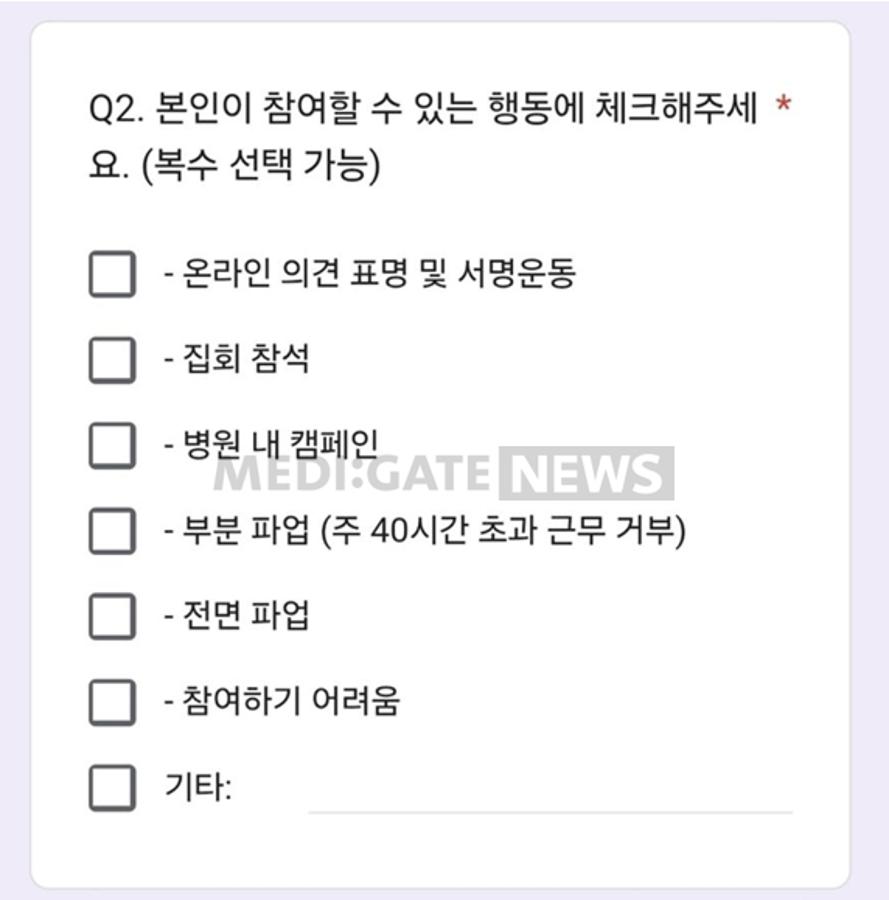Check the 기타 checkbox
Screen dimensions: 889x900
[x=112, y=788]
